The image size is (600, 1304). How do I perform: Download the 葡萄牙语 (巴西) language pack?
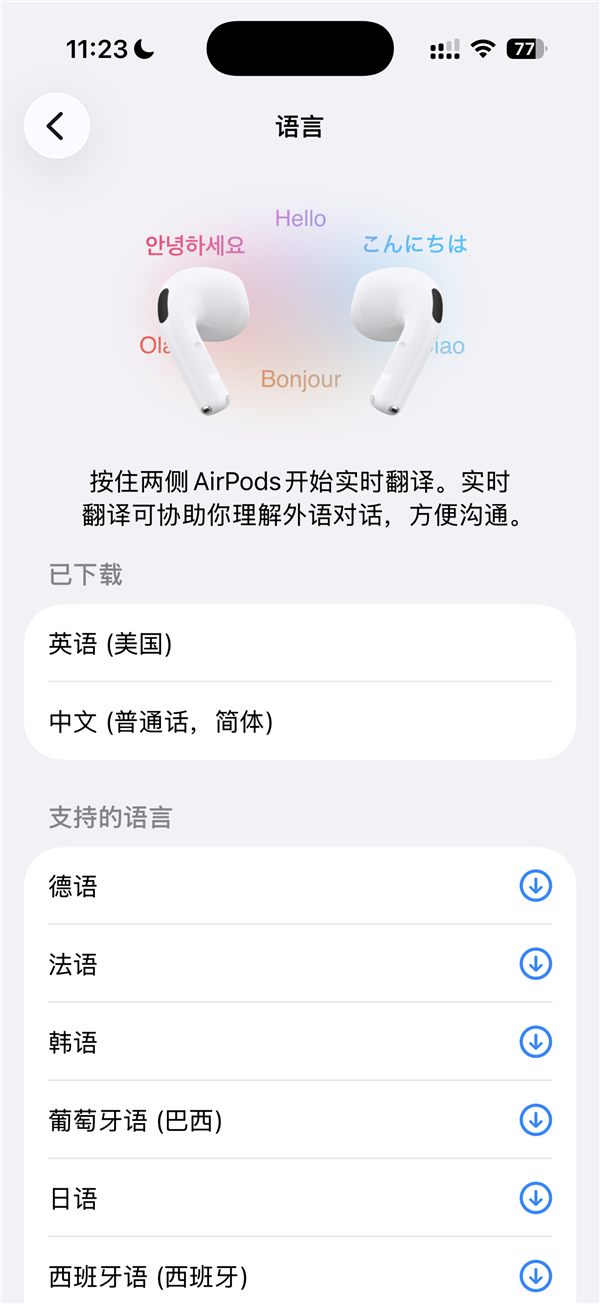[535, 1120]
